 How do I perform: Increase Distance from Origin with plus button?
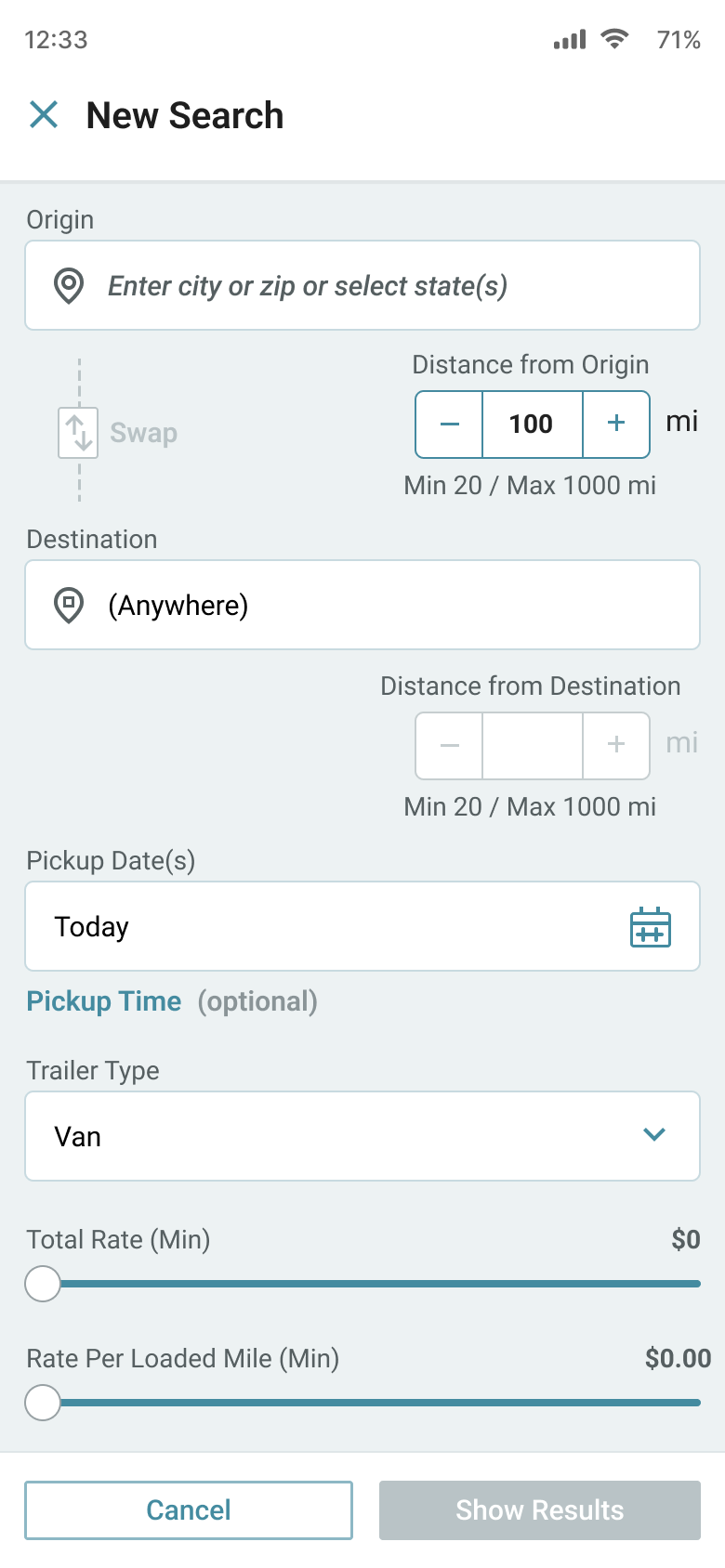(615, 424)
